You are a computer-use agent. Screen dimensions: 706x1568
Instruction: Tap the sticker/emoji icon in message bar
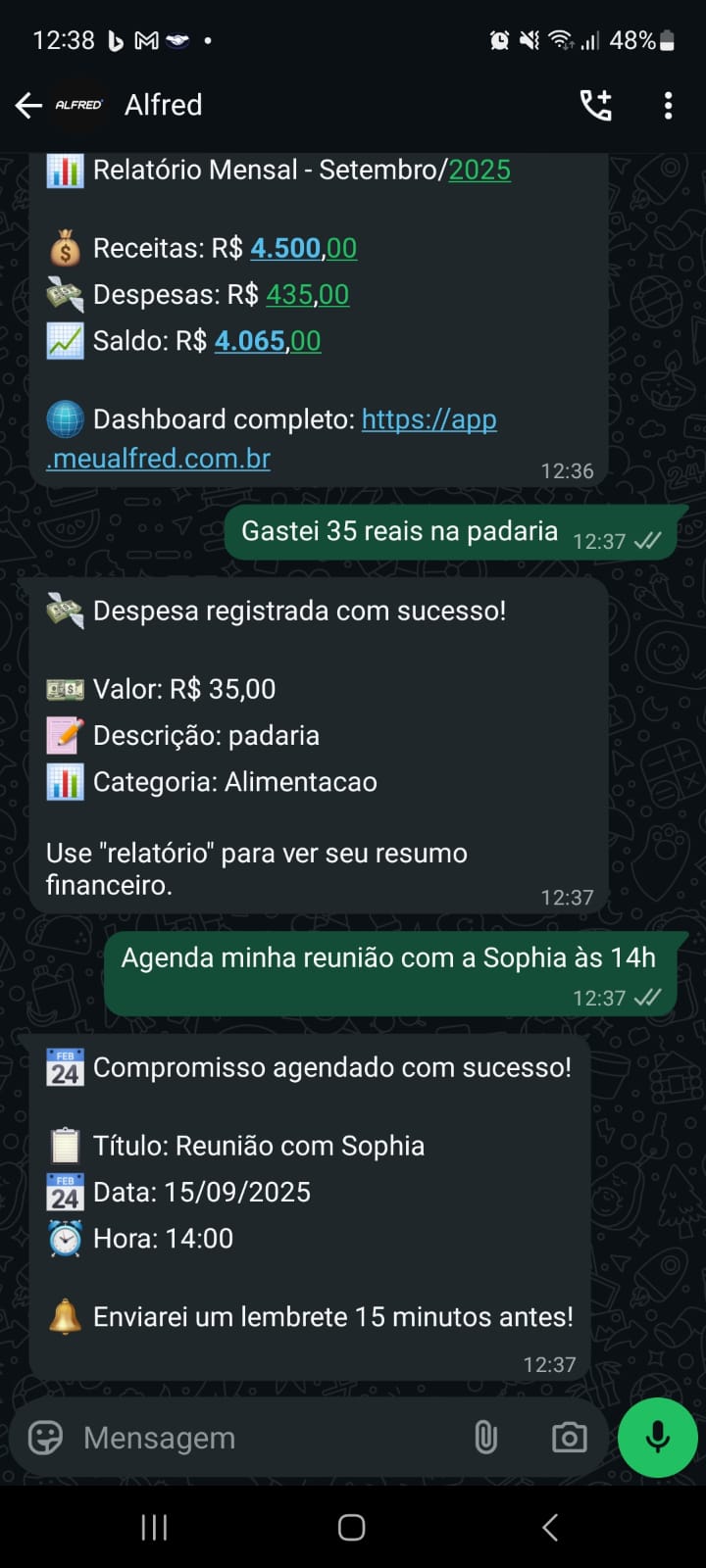(x=46, y=1437)
